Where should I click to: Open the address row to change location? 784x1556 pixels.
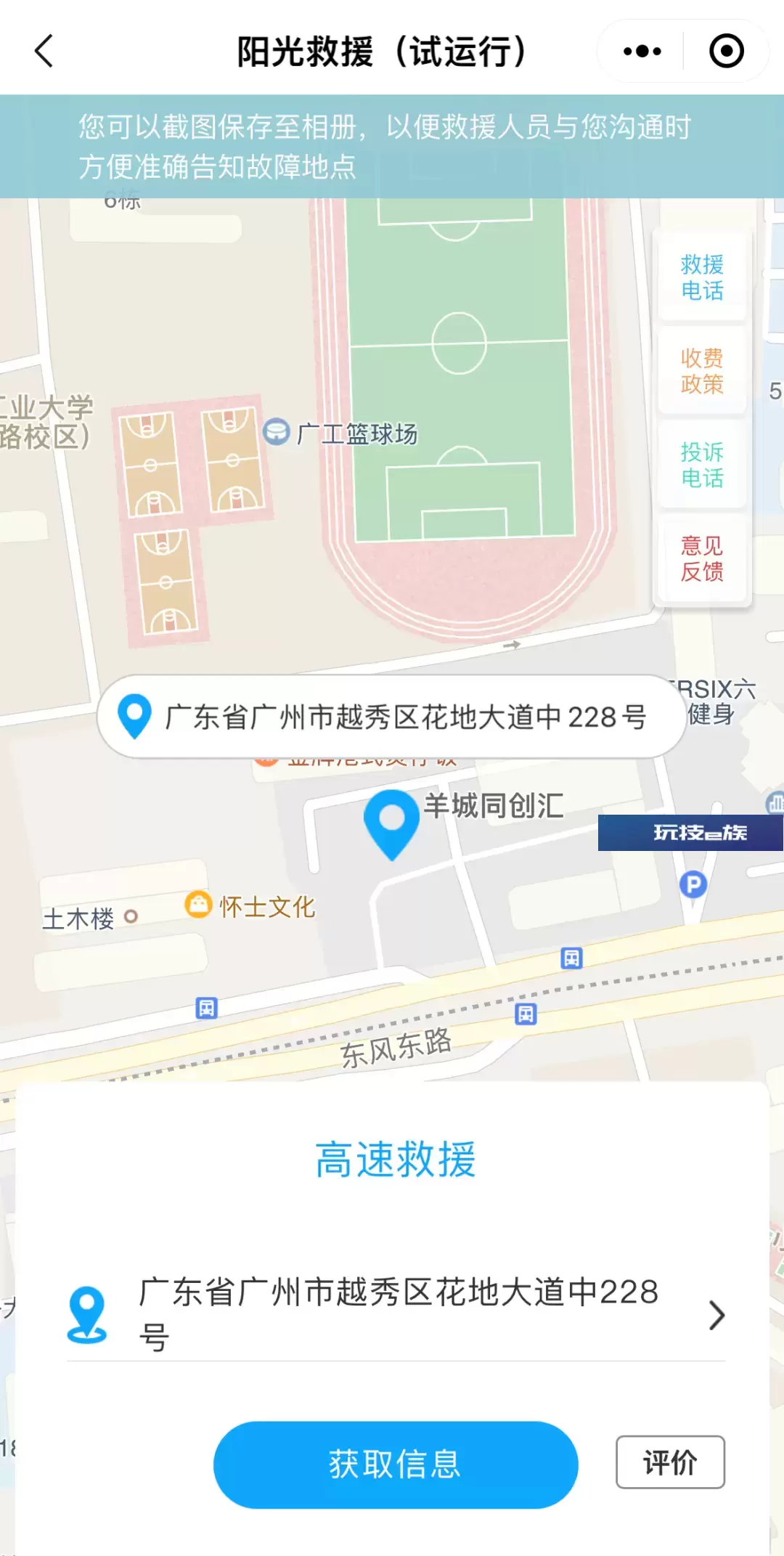click(396, 1314)
